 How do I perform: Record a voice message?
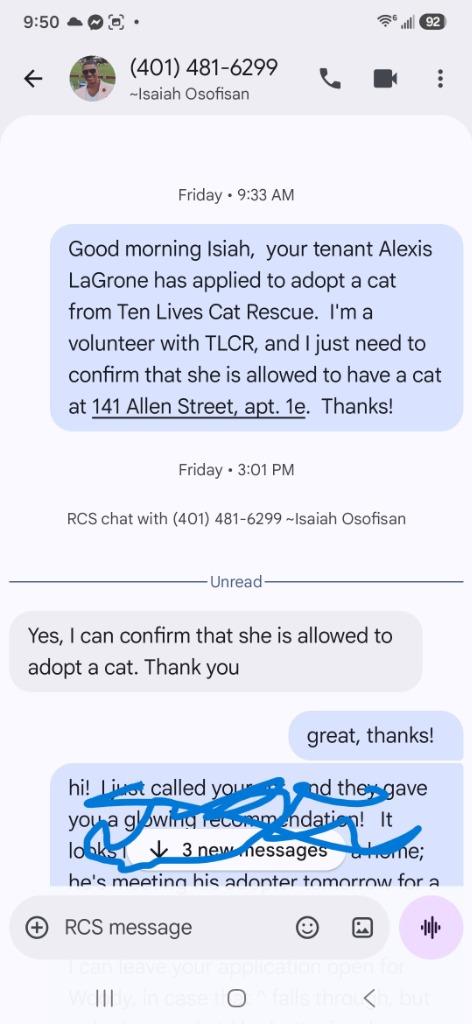click(x=431, y=927)
